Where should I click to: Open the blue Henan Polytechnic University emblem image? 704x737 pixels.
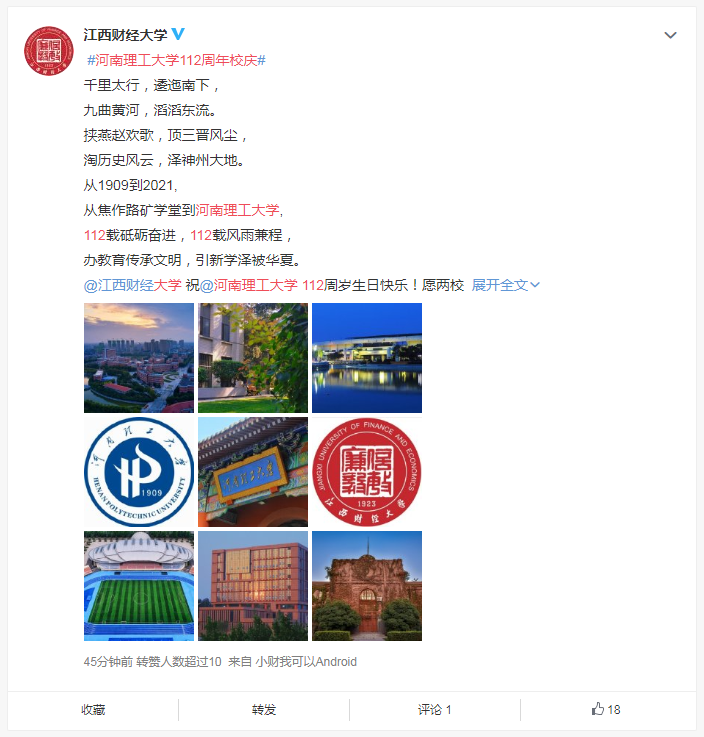pos(139,472)
